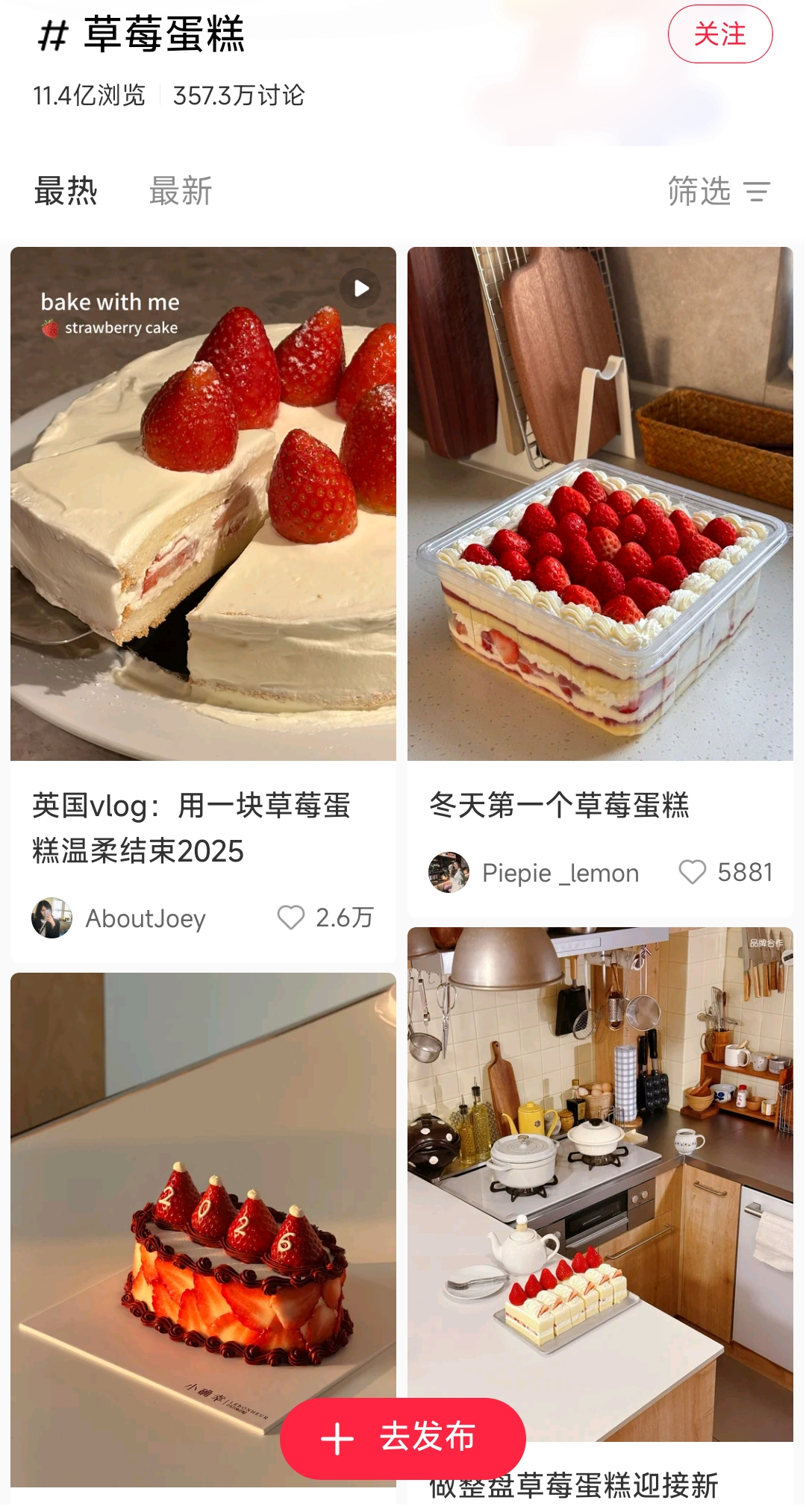Tap the plus icon on the publish button

(338, 1437)
